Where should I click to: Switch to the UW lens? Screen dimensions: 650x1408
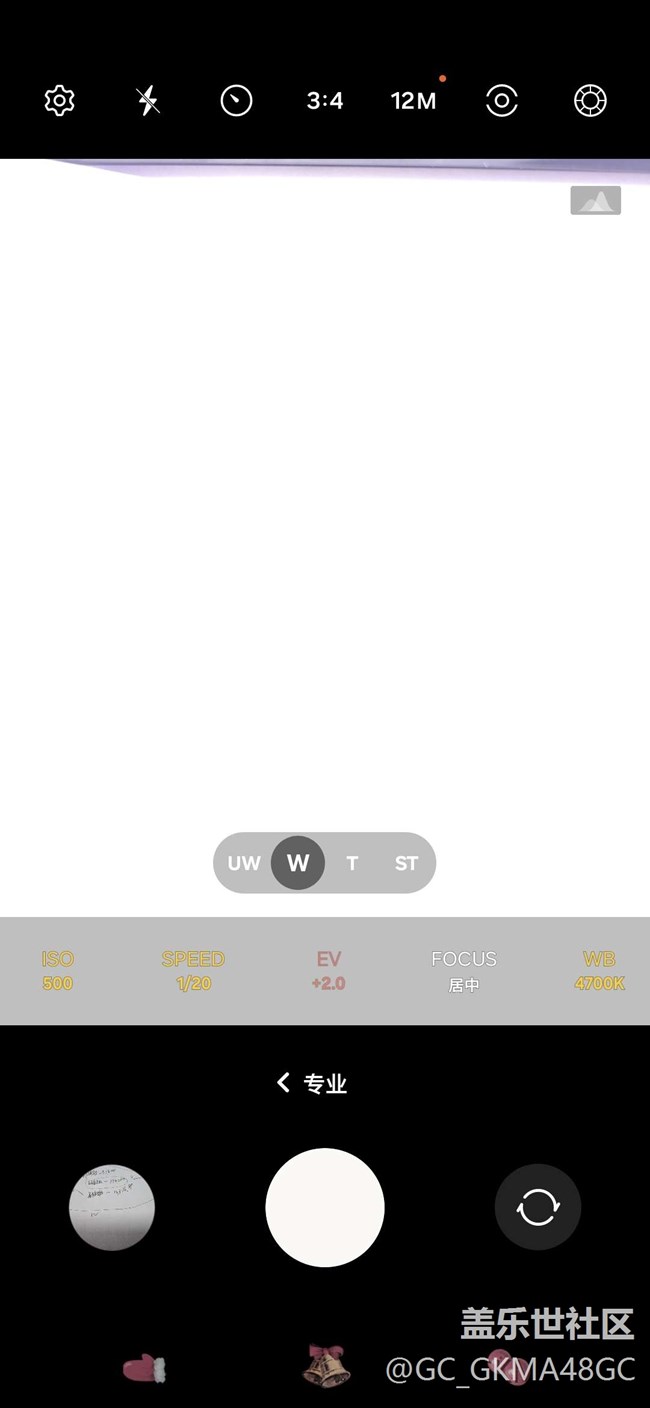(244, 863)
